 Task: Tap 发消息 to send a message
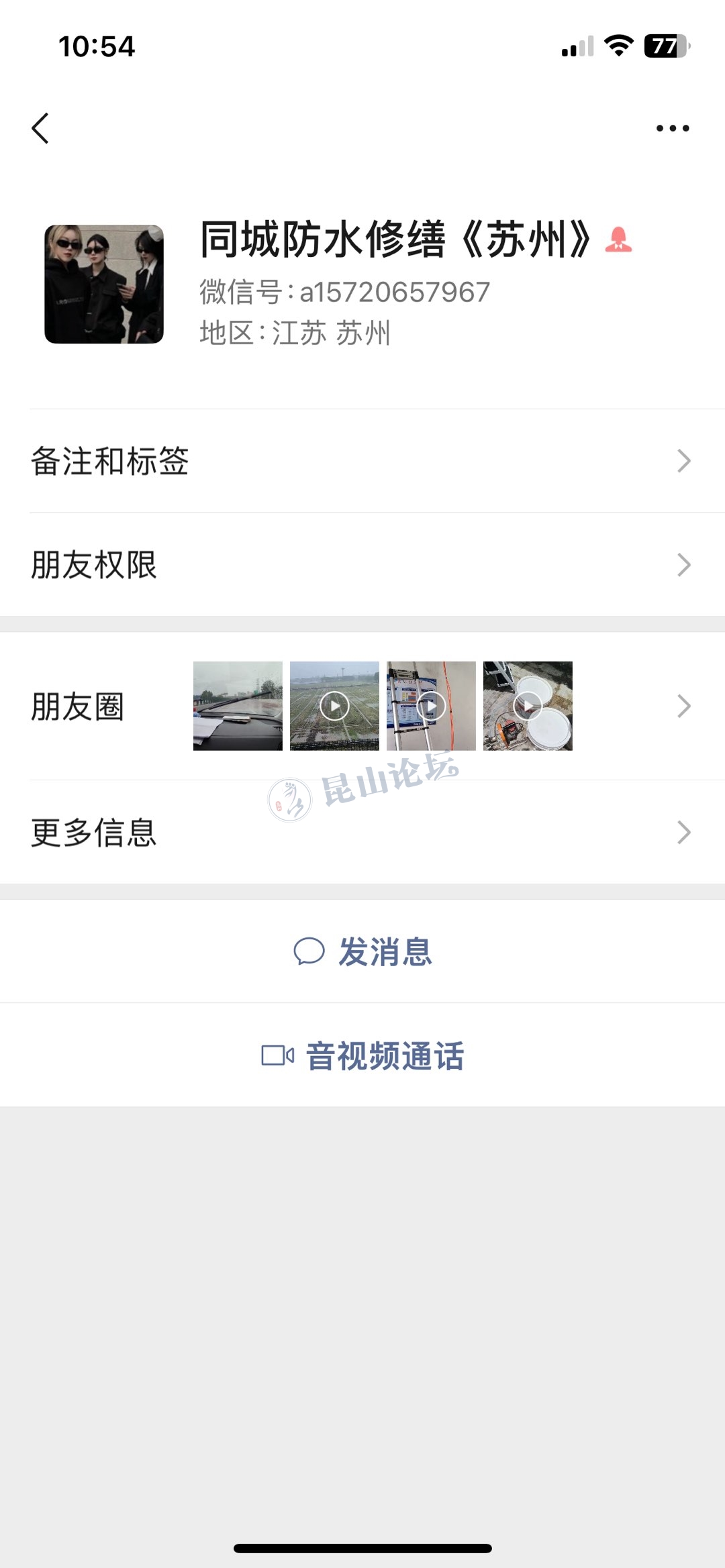point(363,951)
